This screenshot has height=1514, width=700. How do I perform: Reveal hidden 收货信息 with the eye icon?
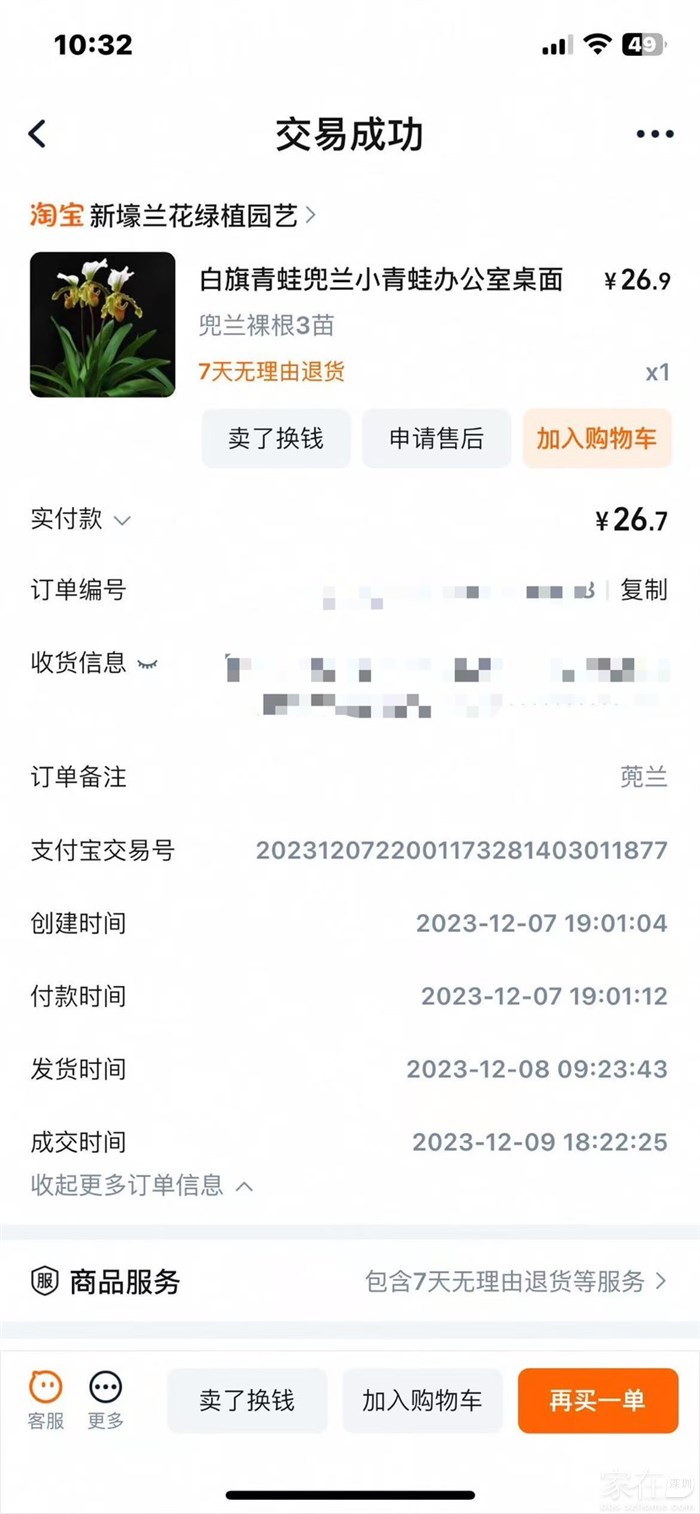148,663
